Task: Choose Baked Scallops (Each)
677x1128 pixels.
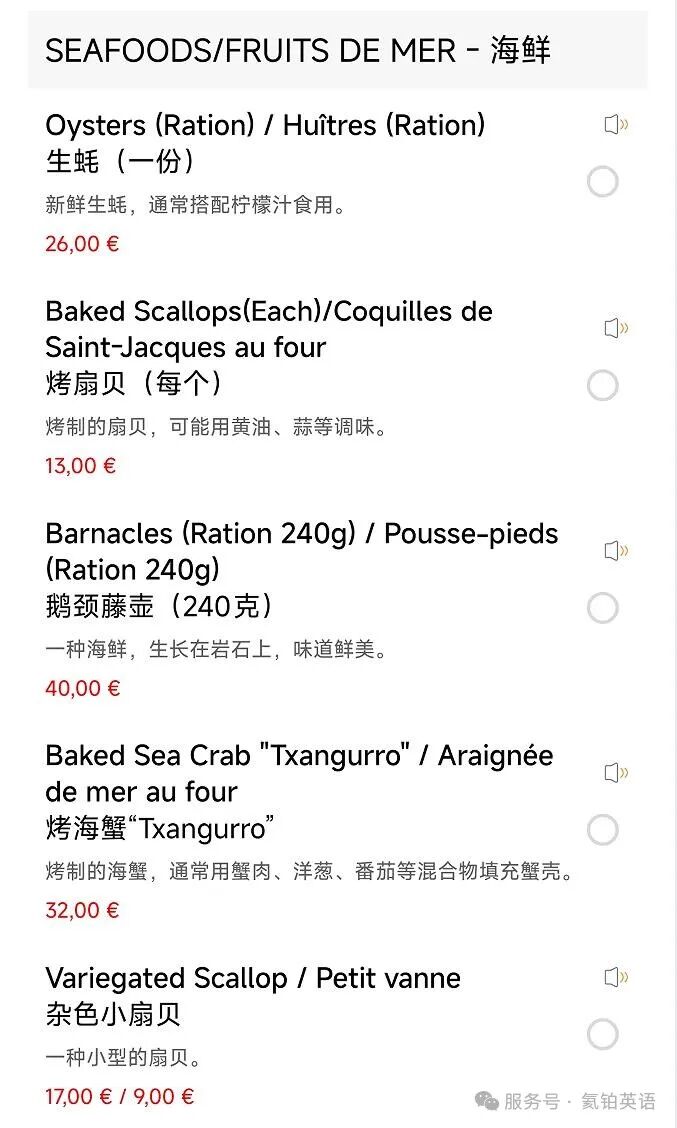Action: 602,385
